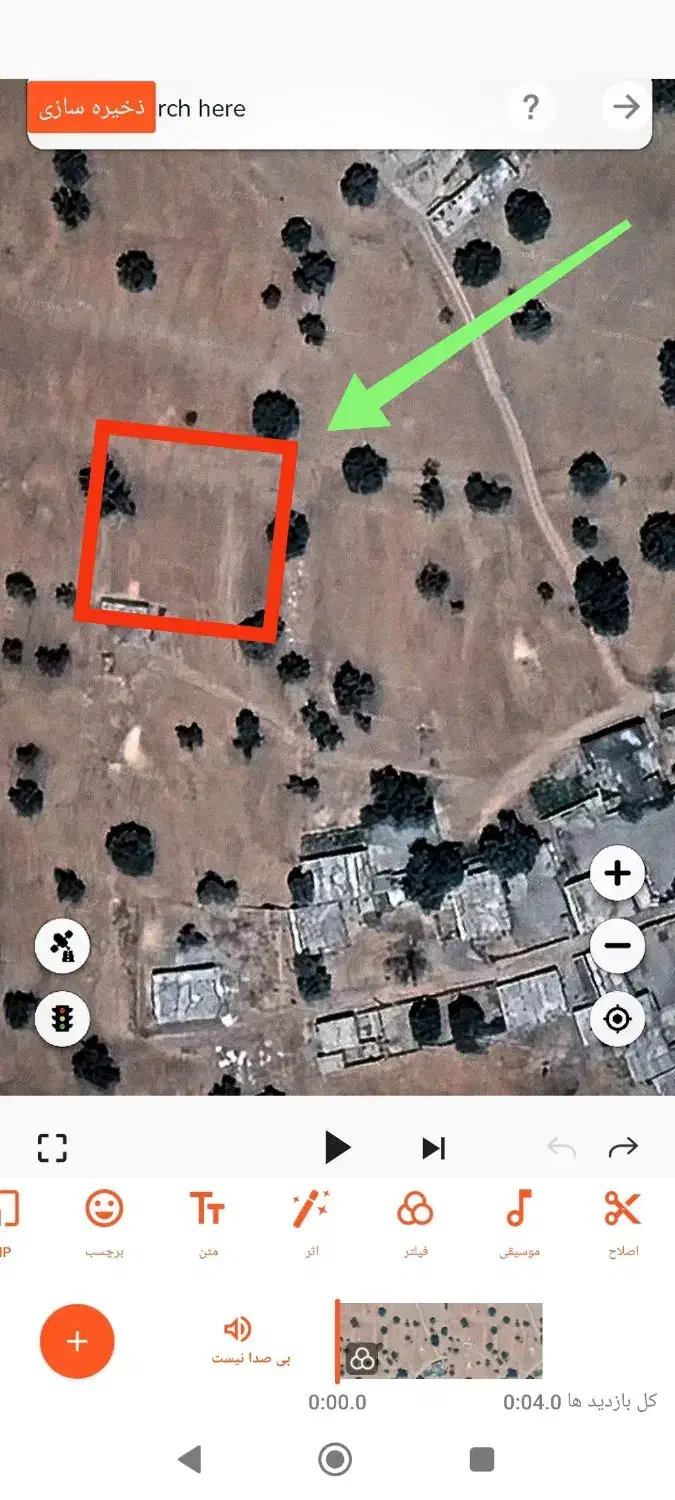This screenshot has height=1500, width=675.
Task: Redo the last undone edit
Action: click(x=622, y=1148)
